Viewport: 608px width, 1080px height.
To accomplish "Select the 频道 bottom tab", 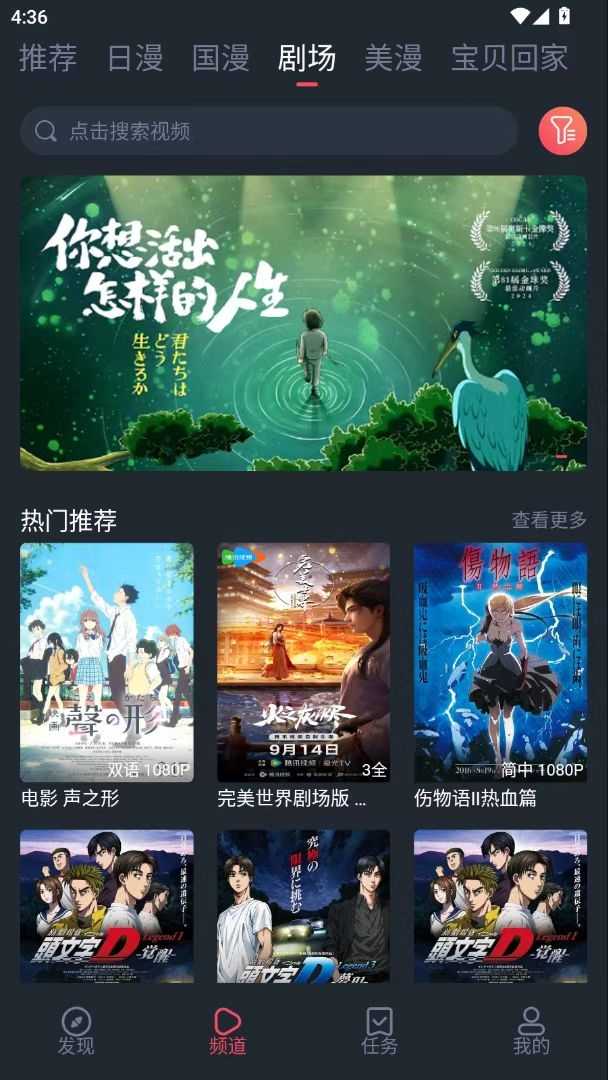I will (227, 1031).
